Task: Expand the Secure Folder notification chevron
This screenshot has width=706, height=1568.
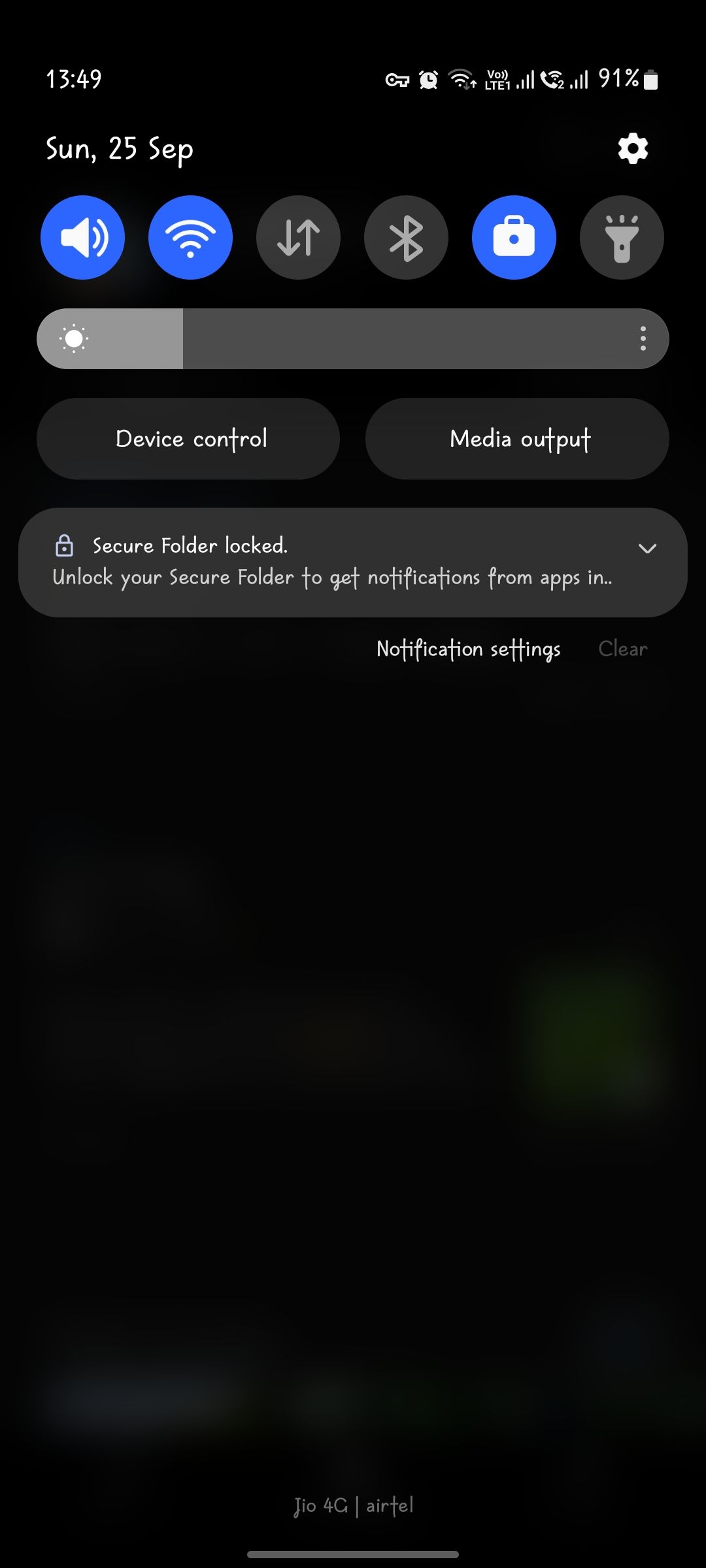Action: click(x=647, y=548)
